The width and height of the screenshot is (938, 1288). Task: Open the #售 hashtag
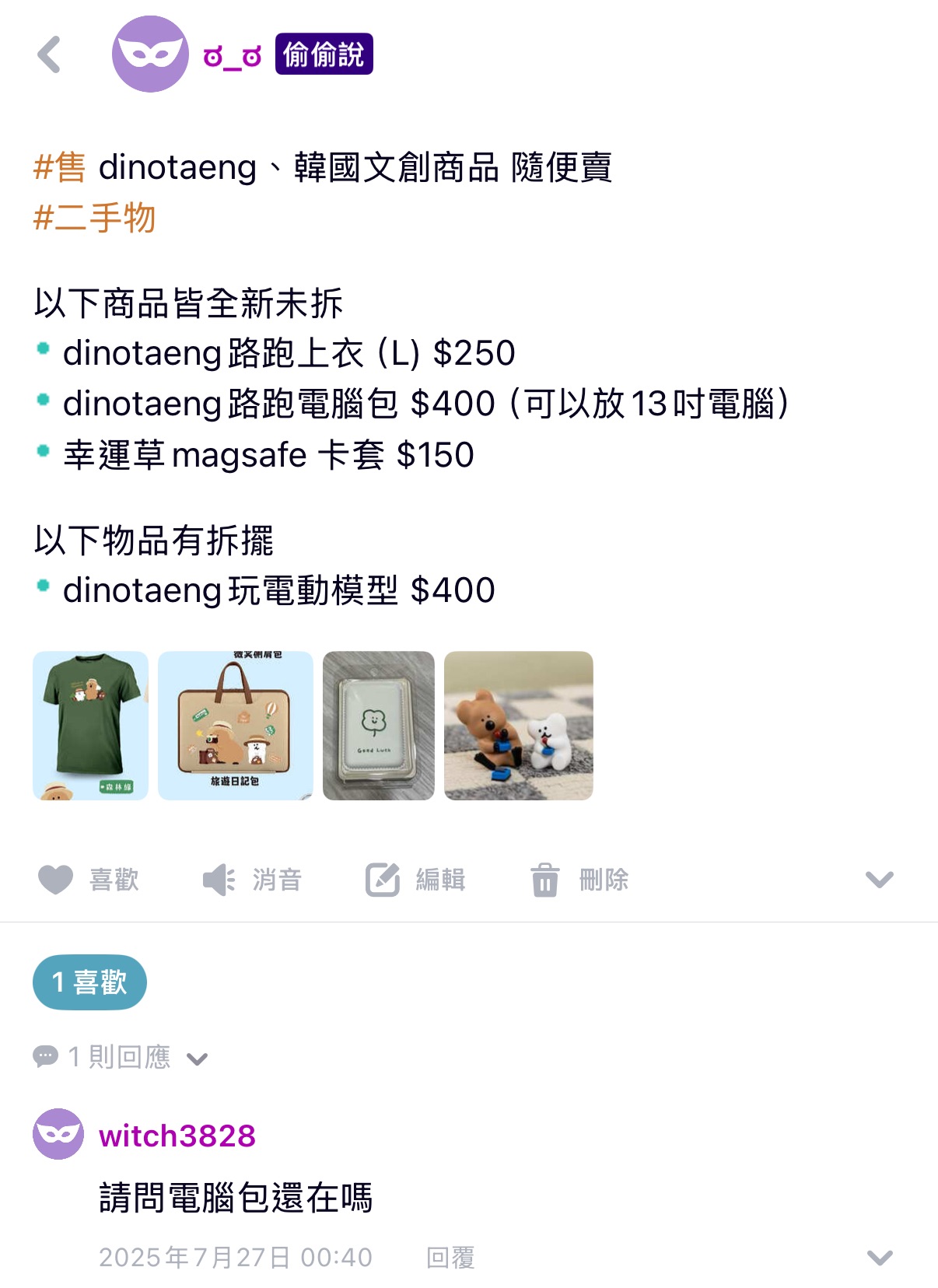pyautogui.click(x=60, y=167)
